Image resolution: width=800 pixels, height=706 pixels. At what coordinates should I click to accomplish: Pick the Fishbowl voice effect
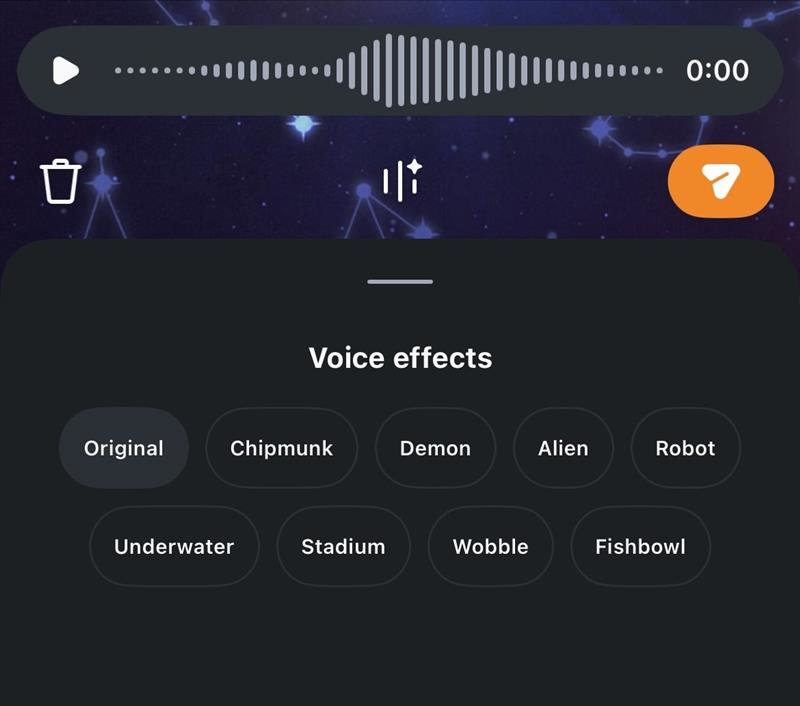pyautogui.click(x=640, y=547)
